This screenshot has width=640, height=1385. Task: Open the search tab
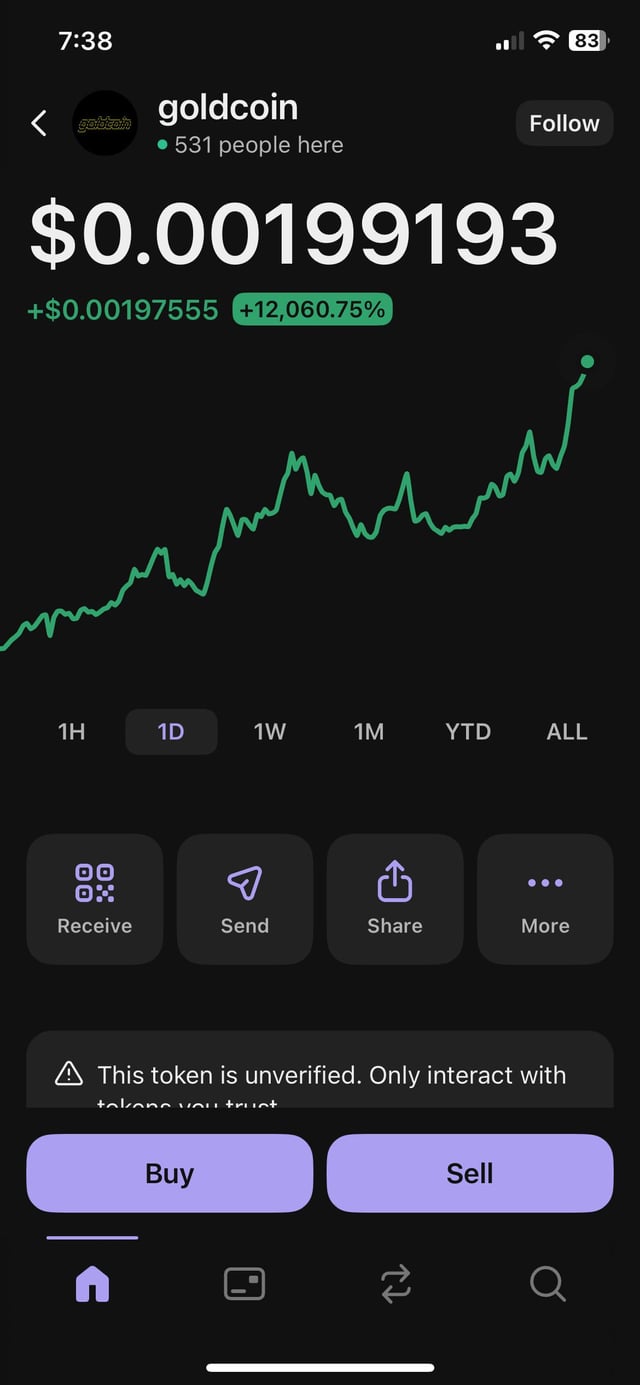point(548,1283)
